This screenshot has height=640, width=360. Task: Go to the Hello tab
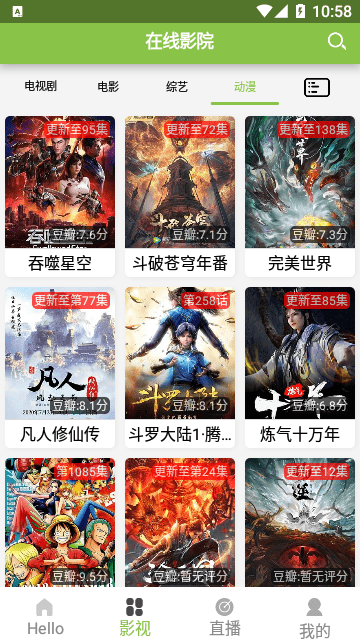[45, 616]
